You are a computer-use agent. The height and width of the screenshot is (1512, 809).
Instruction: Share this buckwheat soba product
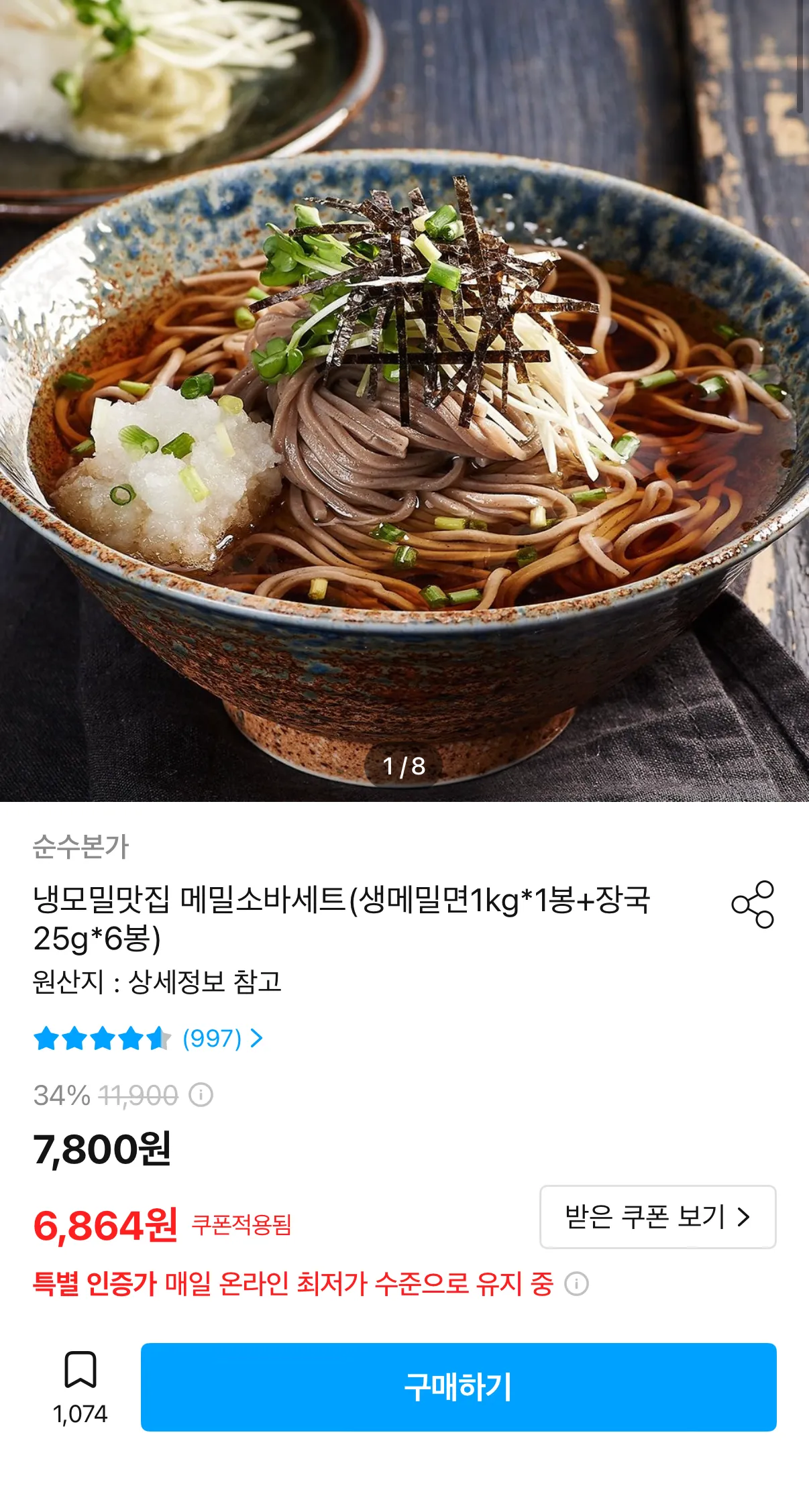click(753, 905)
